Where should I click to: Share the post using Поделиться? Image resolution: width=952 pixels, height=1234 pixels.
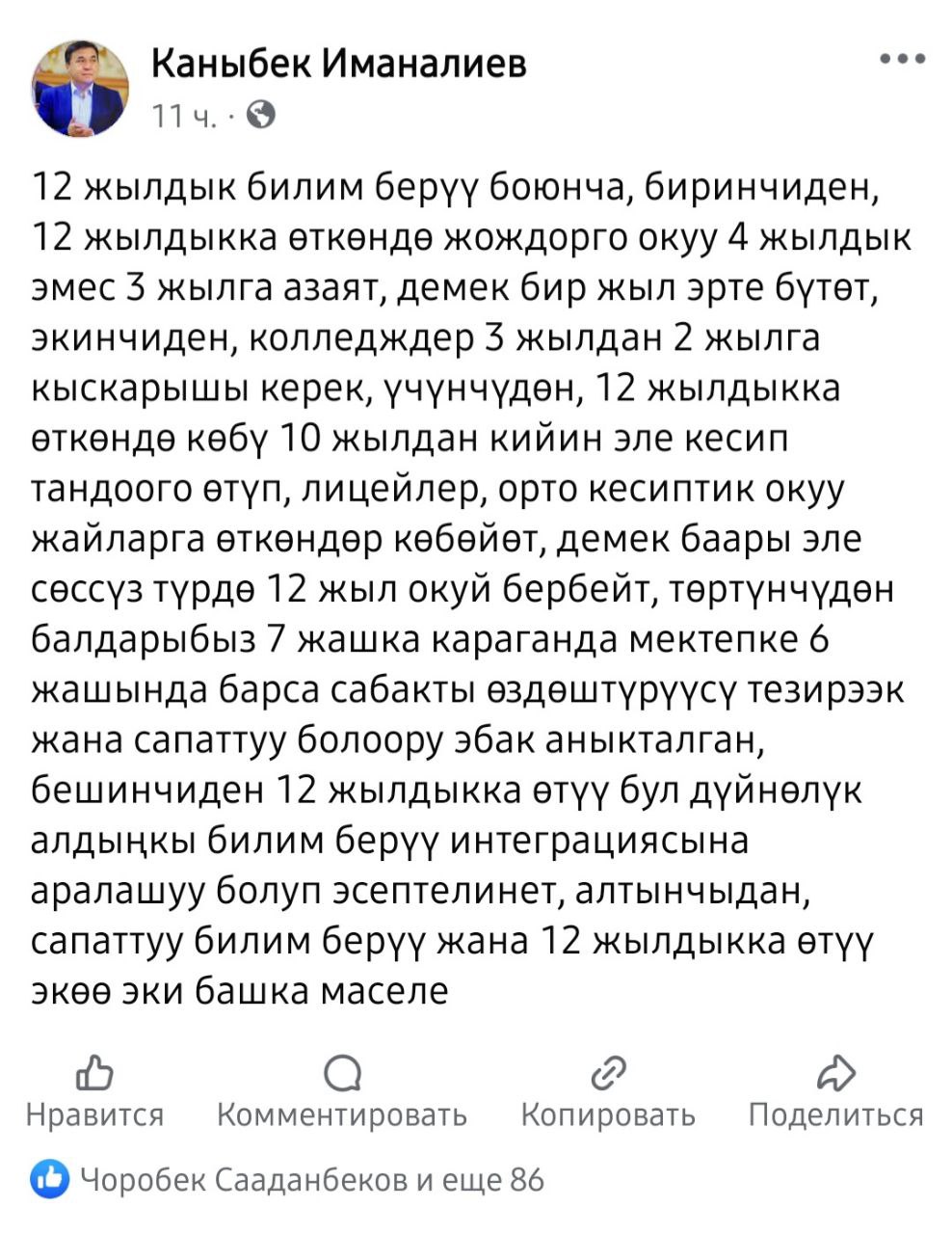pos(835,1093)
